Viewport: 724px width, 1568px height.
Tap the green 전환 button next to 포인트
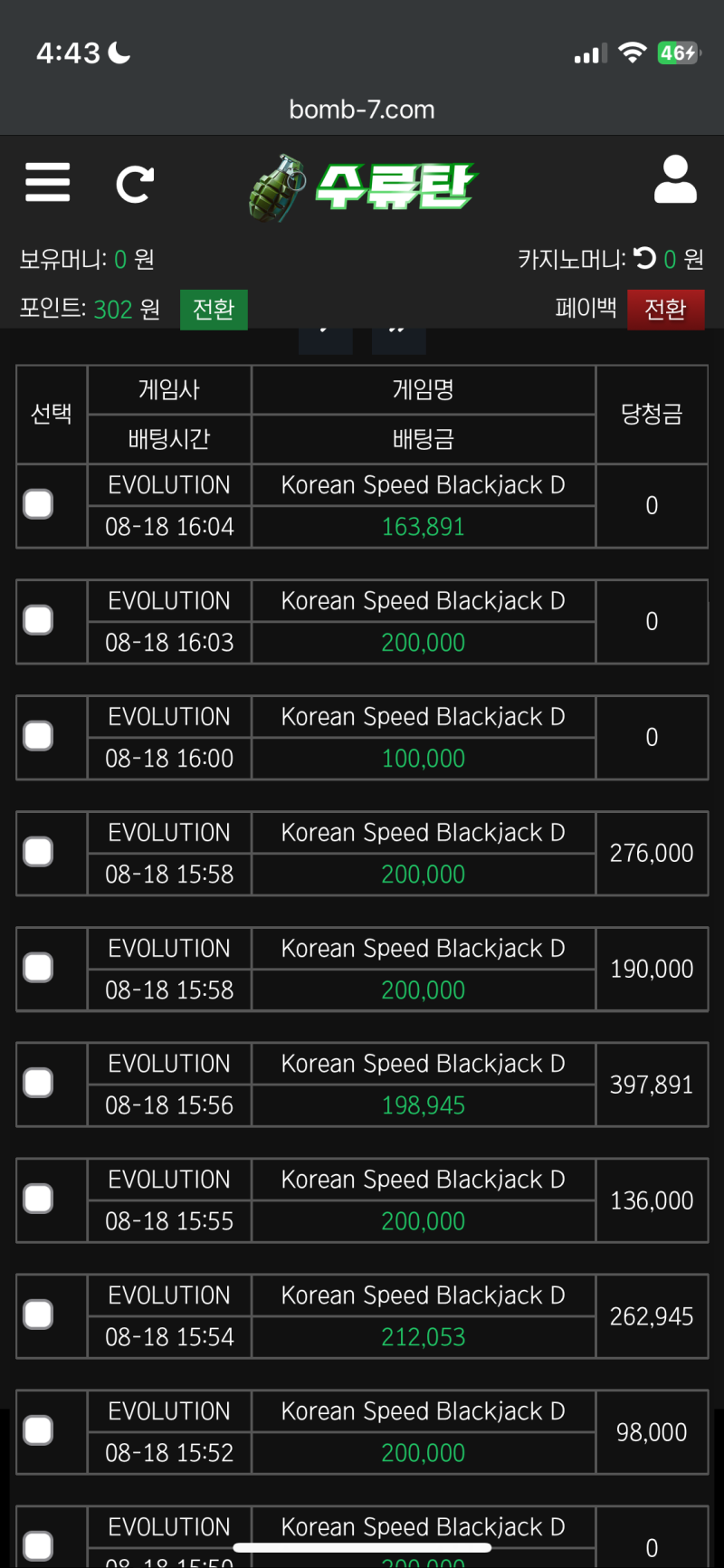(214, 310)
